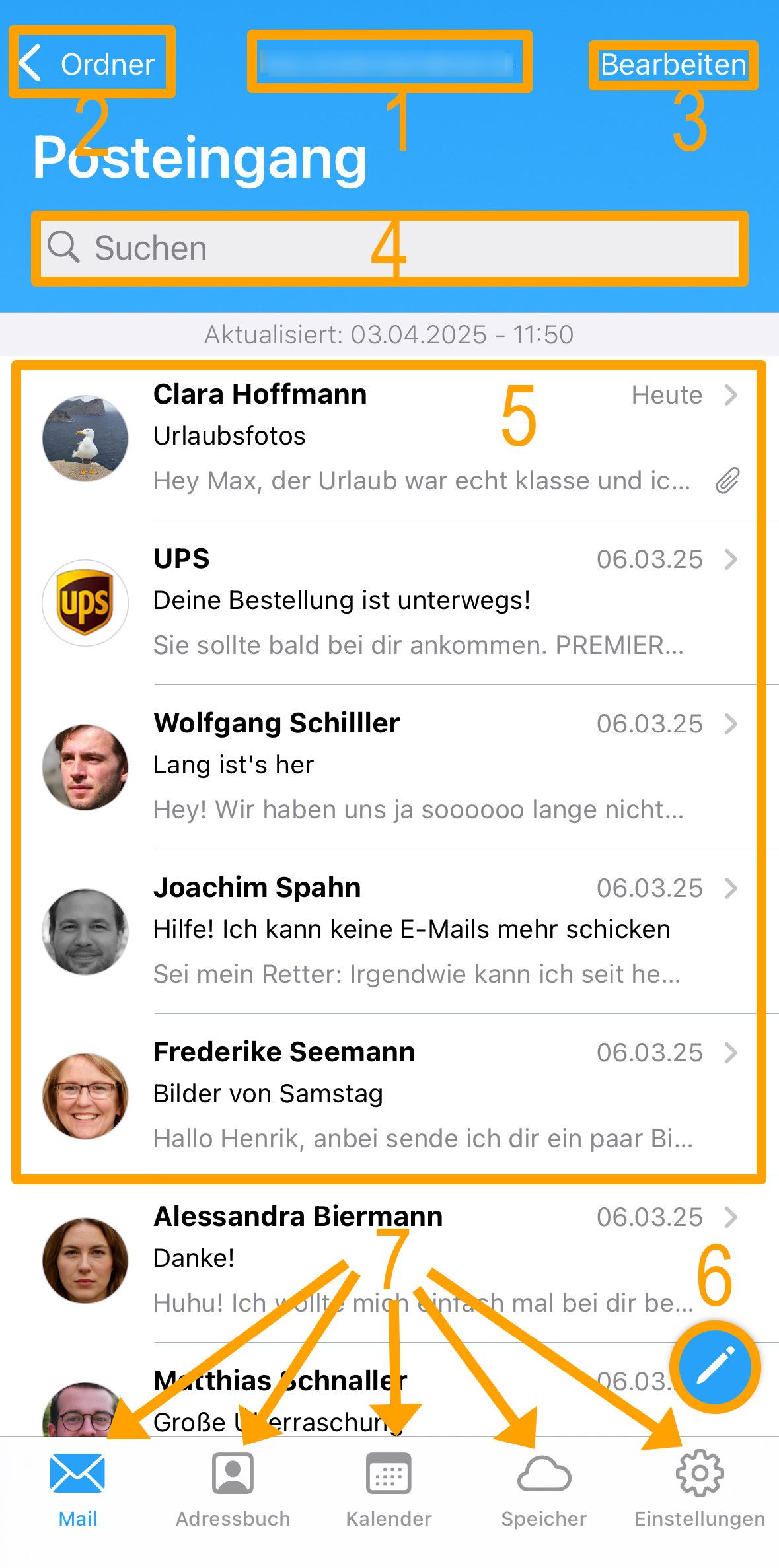Open Frederike Seemann's Bilder von Samstag
The width and height of the screenshot is (779, 1568).
click(389, 1096)
